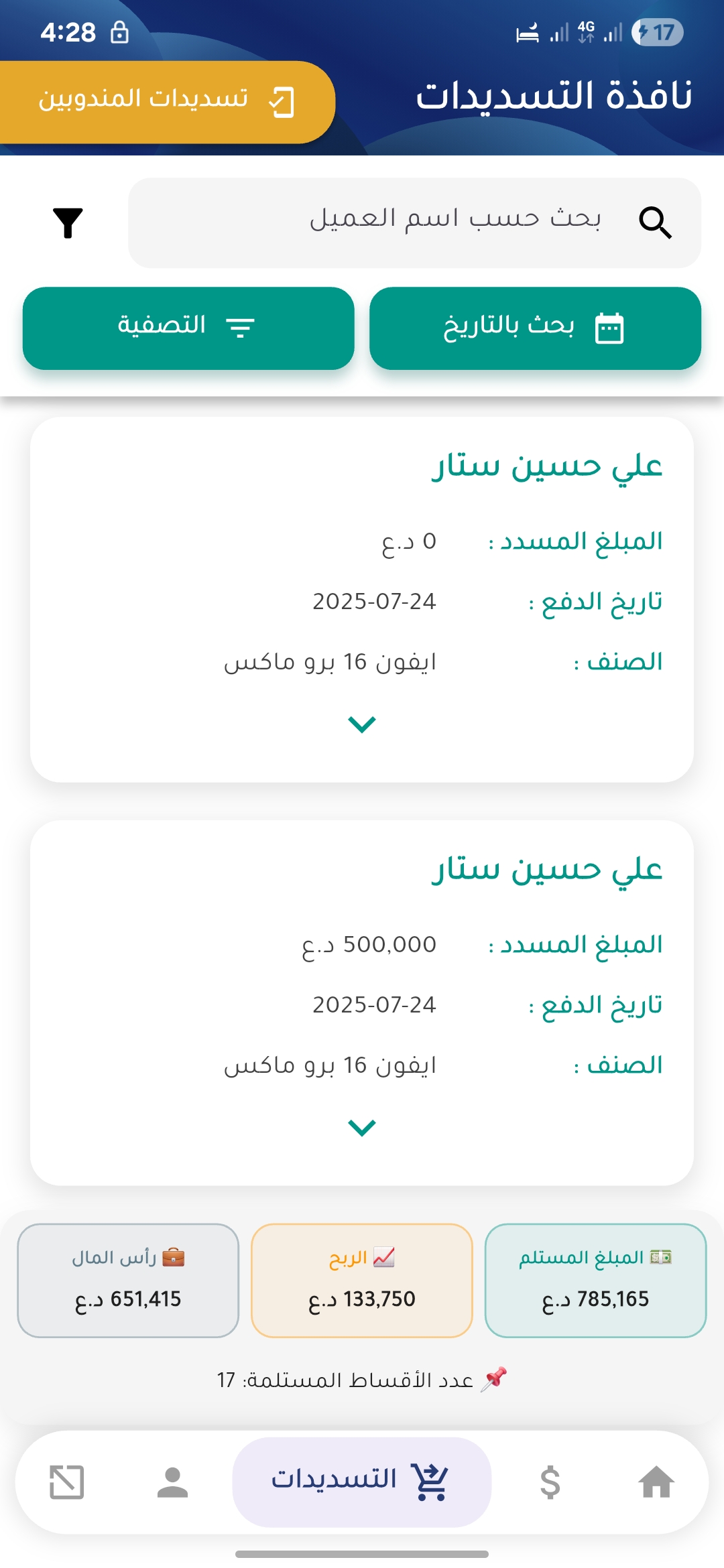724x1568 pixels.
Task: Open the التصفية filter button
Action: [188, 328]
